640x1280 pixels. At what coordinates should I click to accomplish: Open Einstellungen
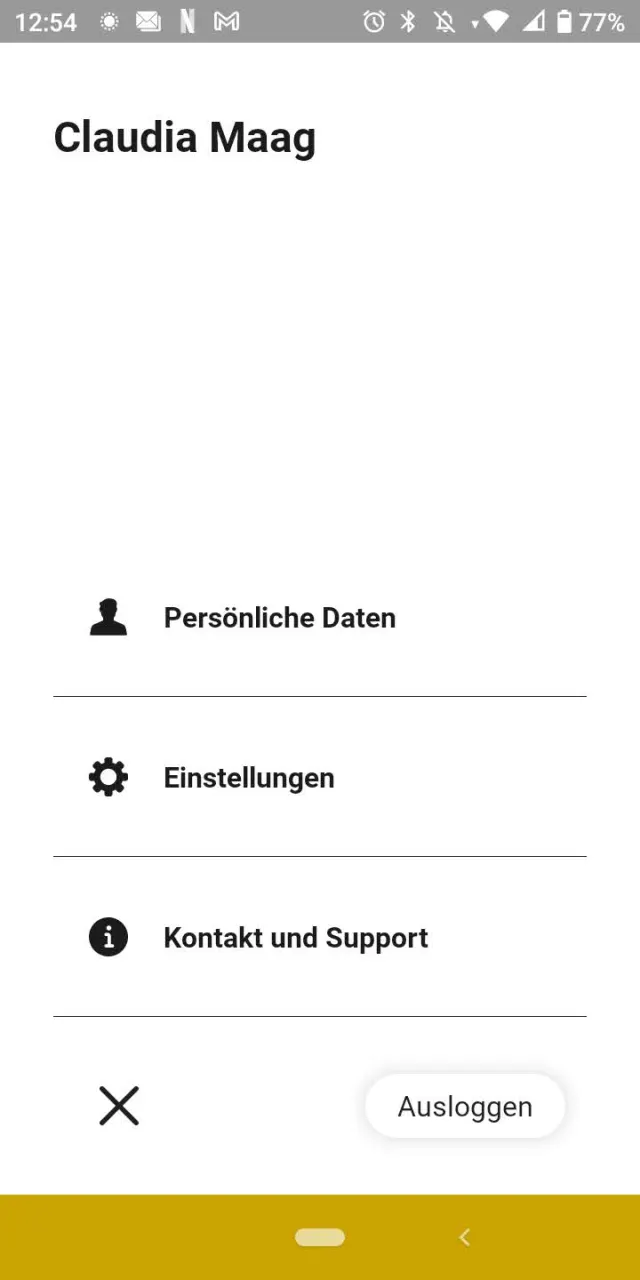pyautogui.click(x=249, y=778)
